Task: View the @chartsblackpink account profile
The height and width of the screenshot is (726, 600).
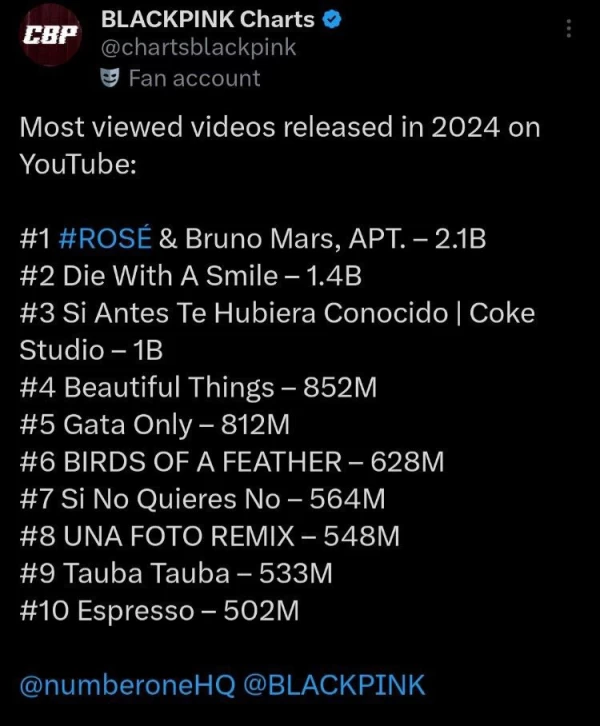Action: (199, 47)
